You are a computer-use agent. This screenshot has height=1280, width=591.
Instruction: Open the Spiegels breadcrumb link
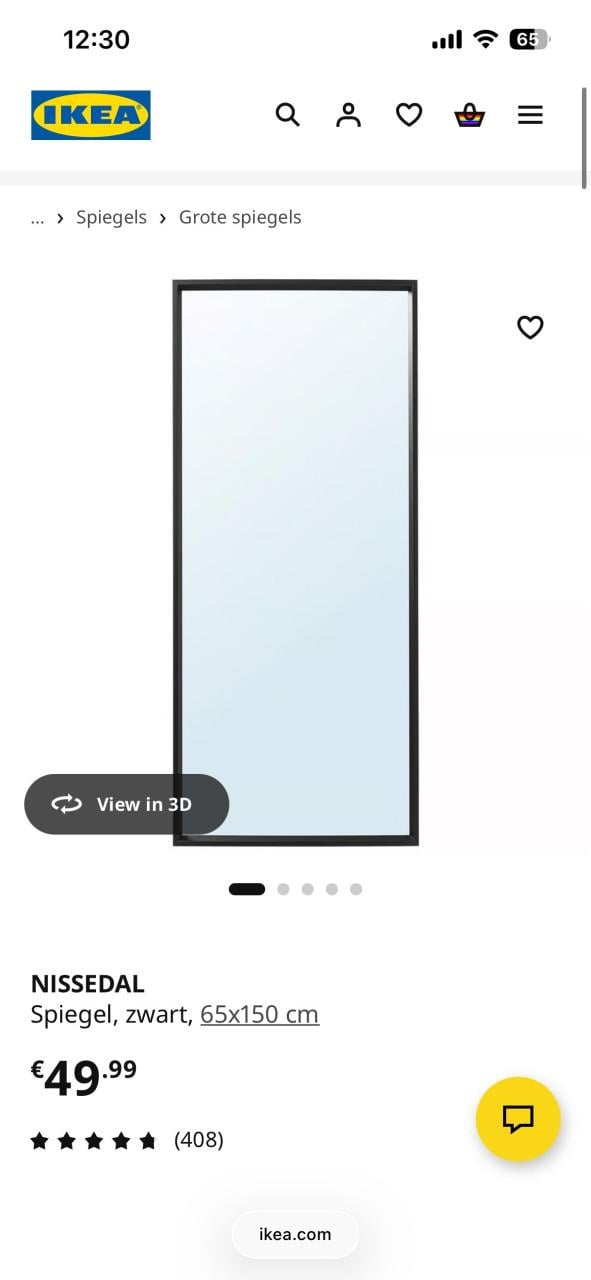[x=111, y=217]
